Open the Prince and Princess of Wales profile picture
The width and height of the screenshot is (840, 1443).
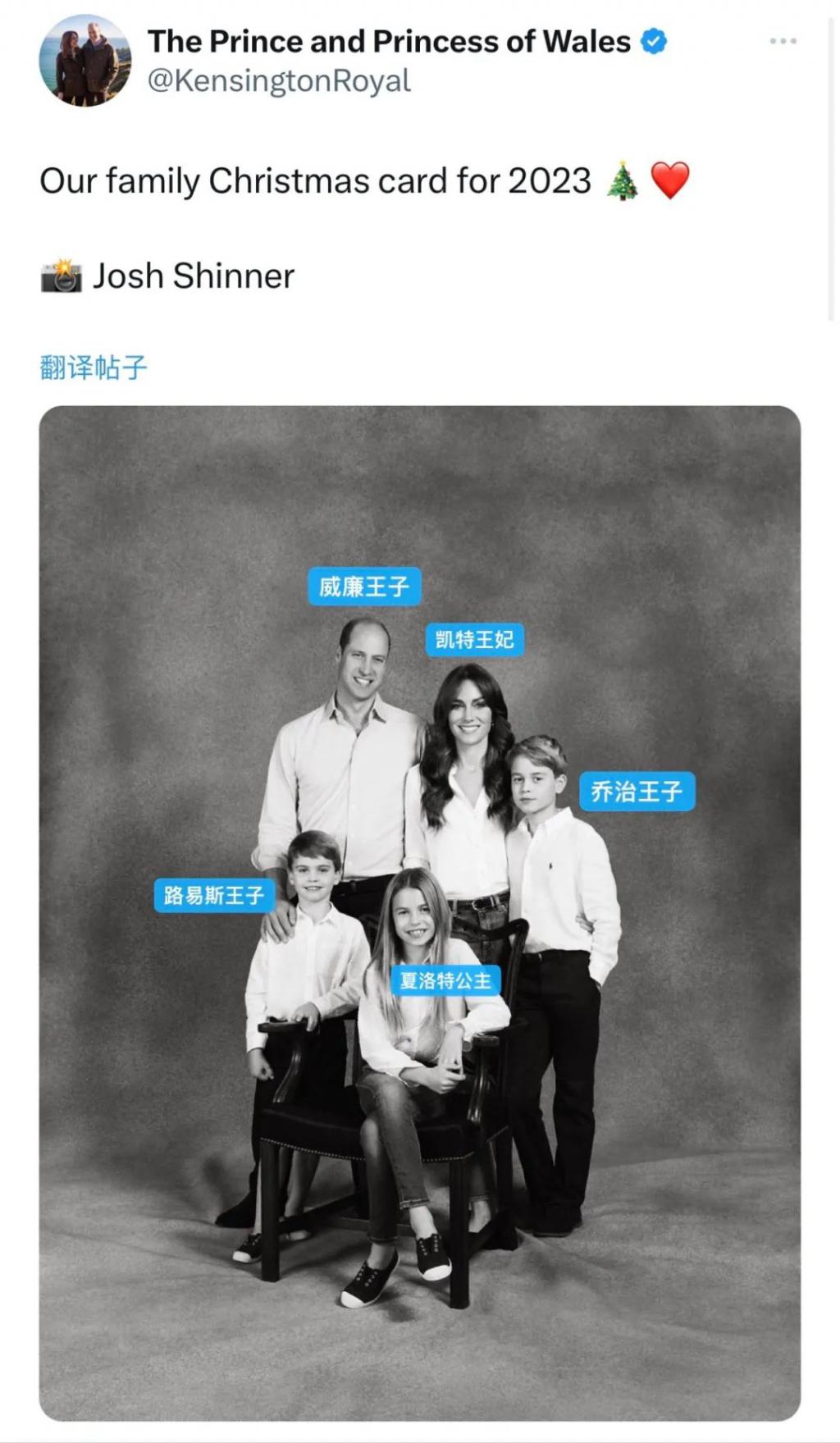tap(84, 61)
